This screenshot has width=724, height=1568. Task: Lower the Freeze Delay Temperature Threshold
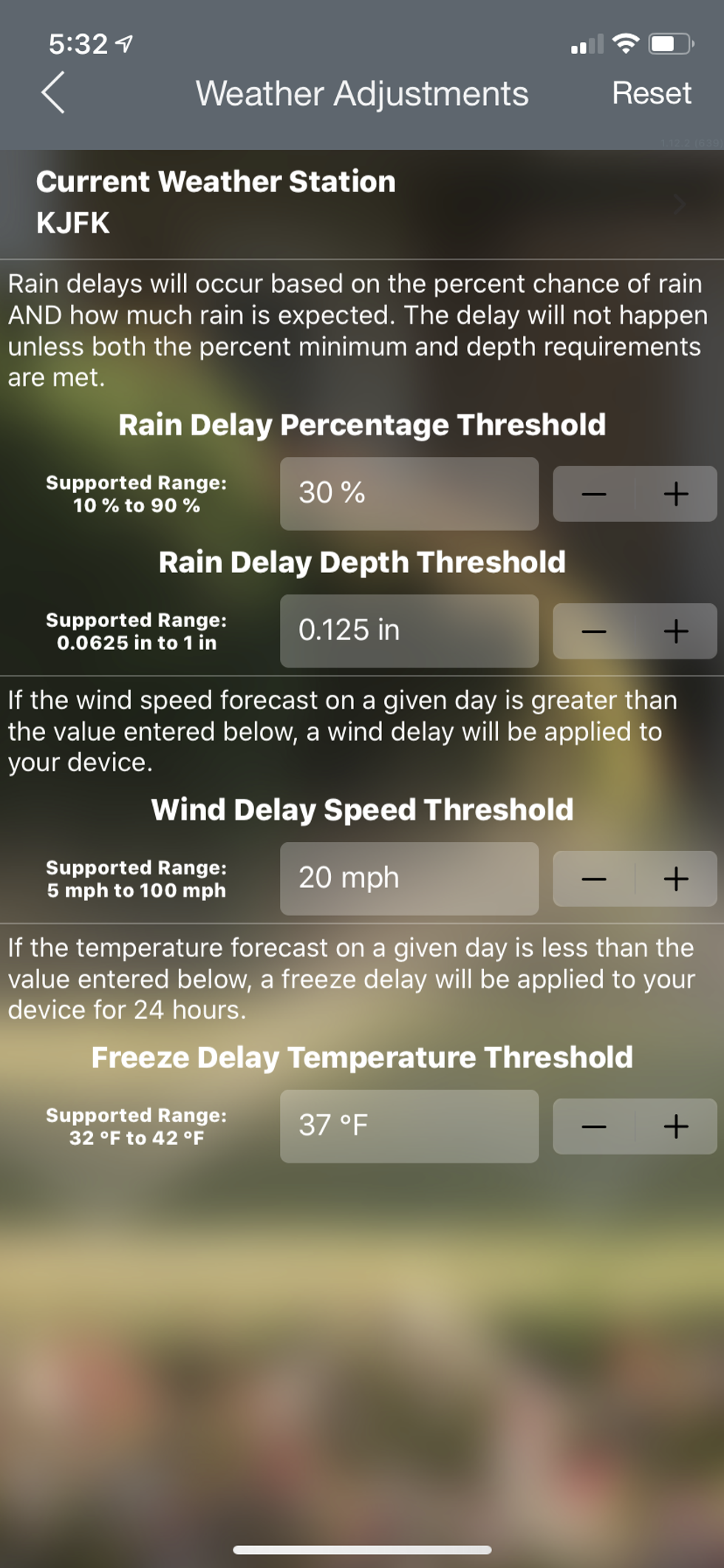click(593, 1127)
